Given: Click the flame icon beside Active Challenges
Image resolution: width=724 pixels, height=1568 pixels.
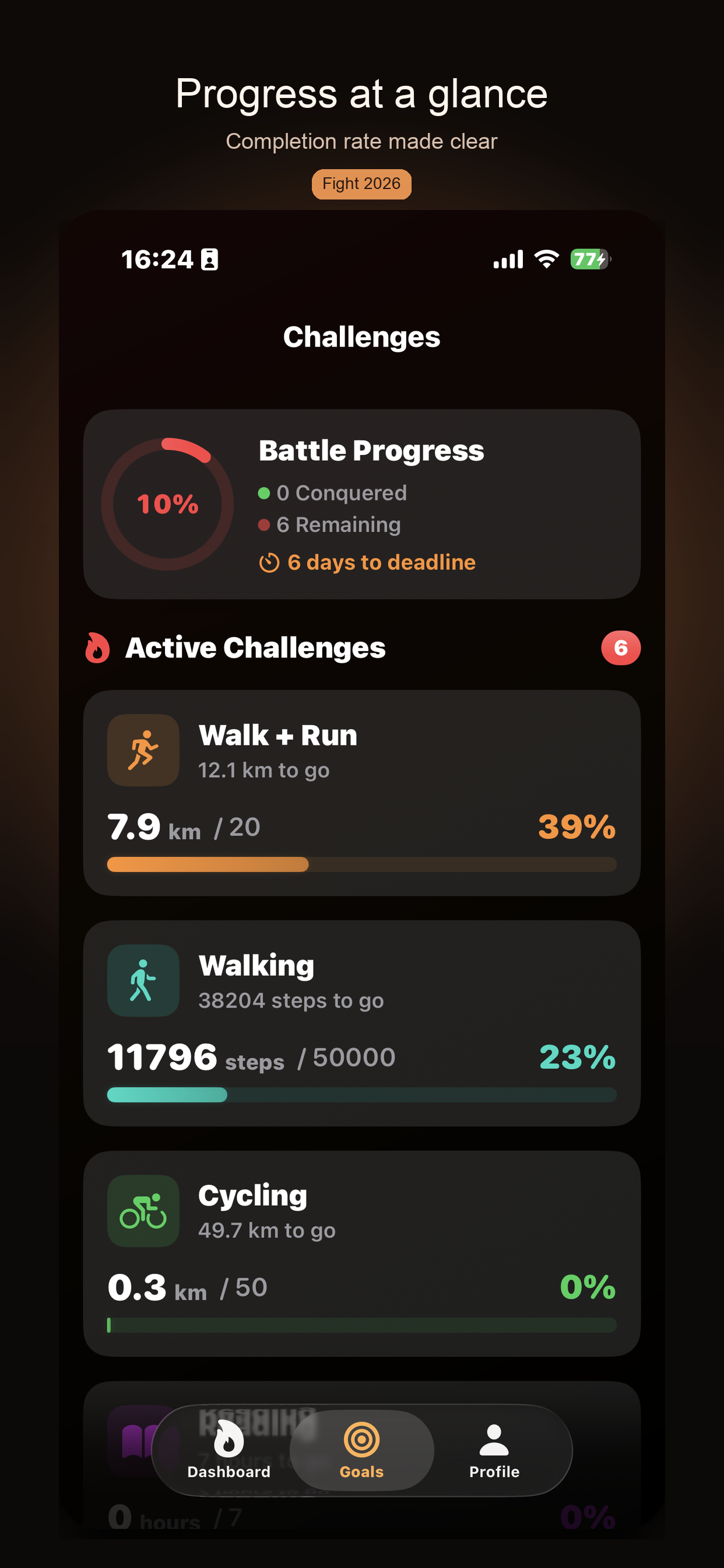Looking at the screenshot, I should (x=97, y=647).
